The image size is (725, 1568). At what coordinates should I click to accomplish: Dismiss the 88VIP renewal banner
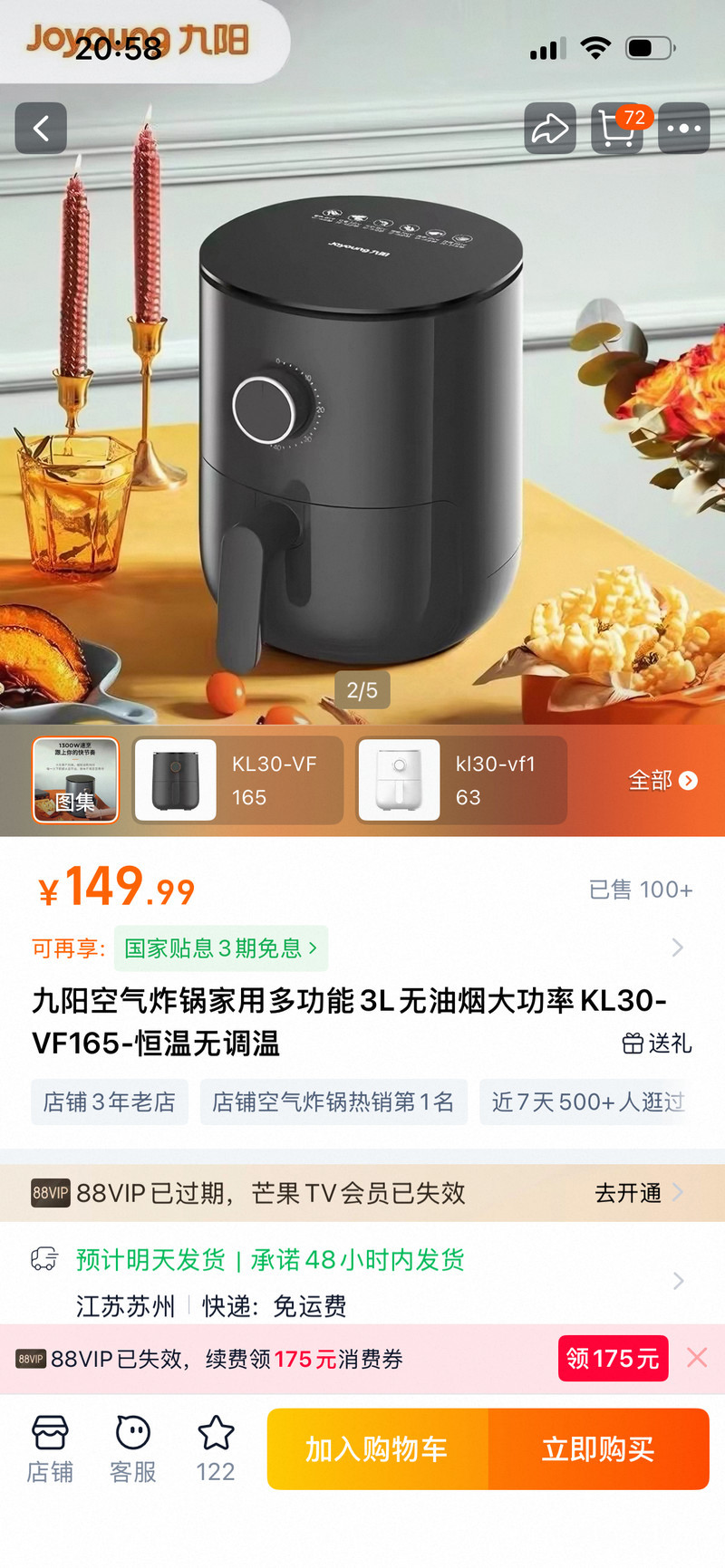point(697,1357)
